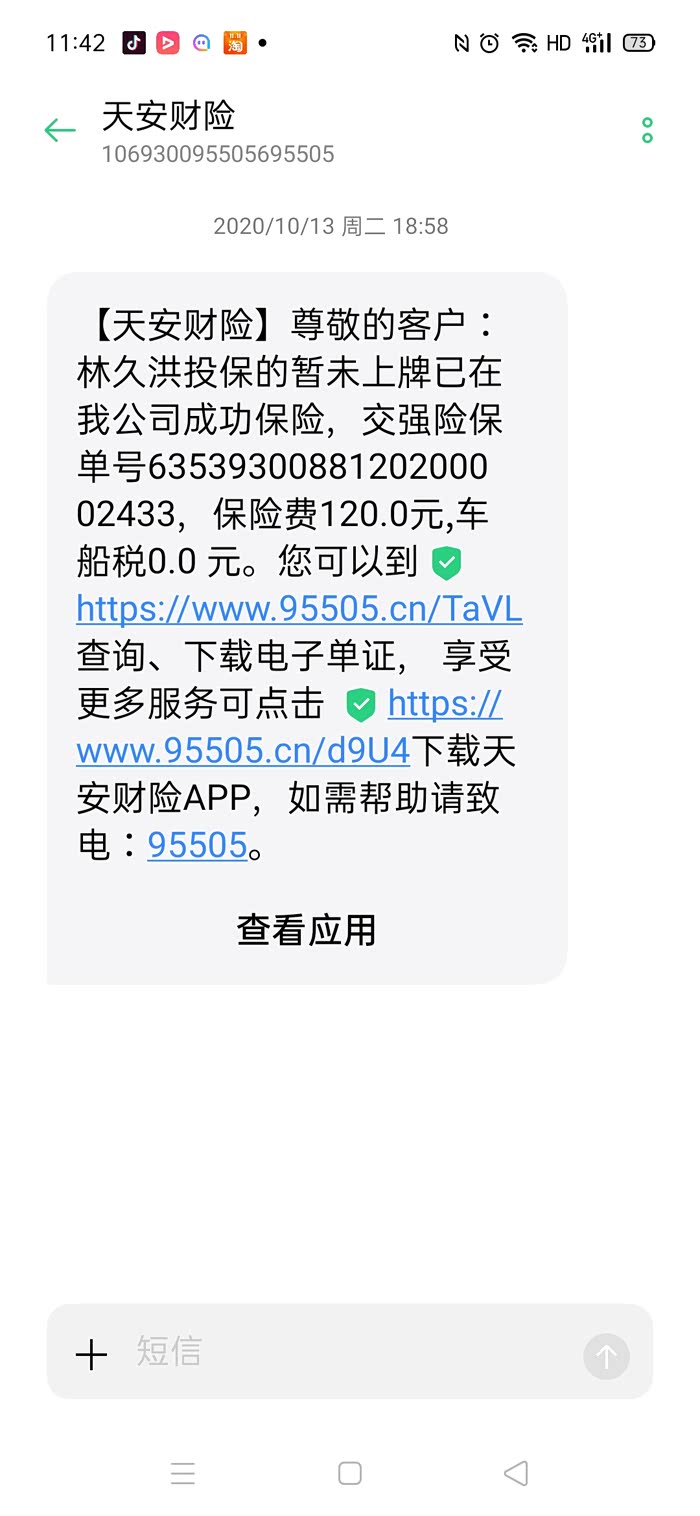Open the 95505.cn/TaVL link
Viewport: 700px width, 1516px height.
pyautogui.click(x=299, y=609)
